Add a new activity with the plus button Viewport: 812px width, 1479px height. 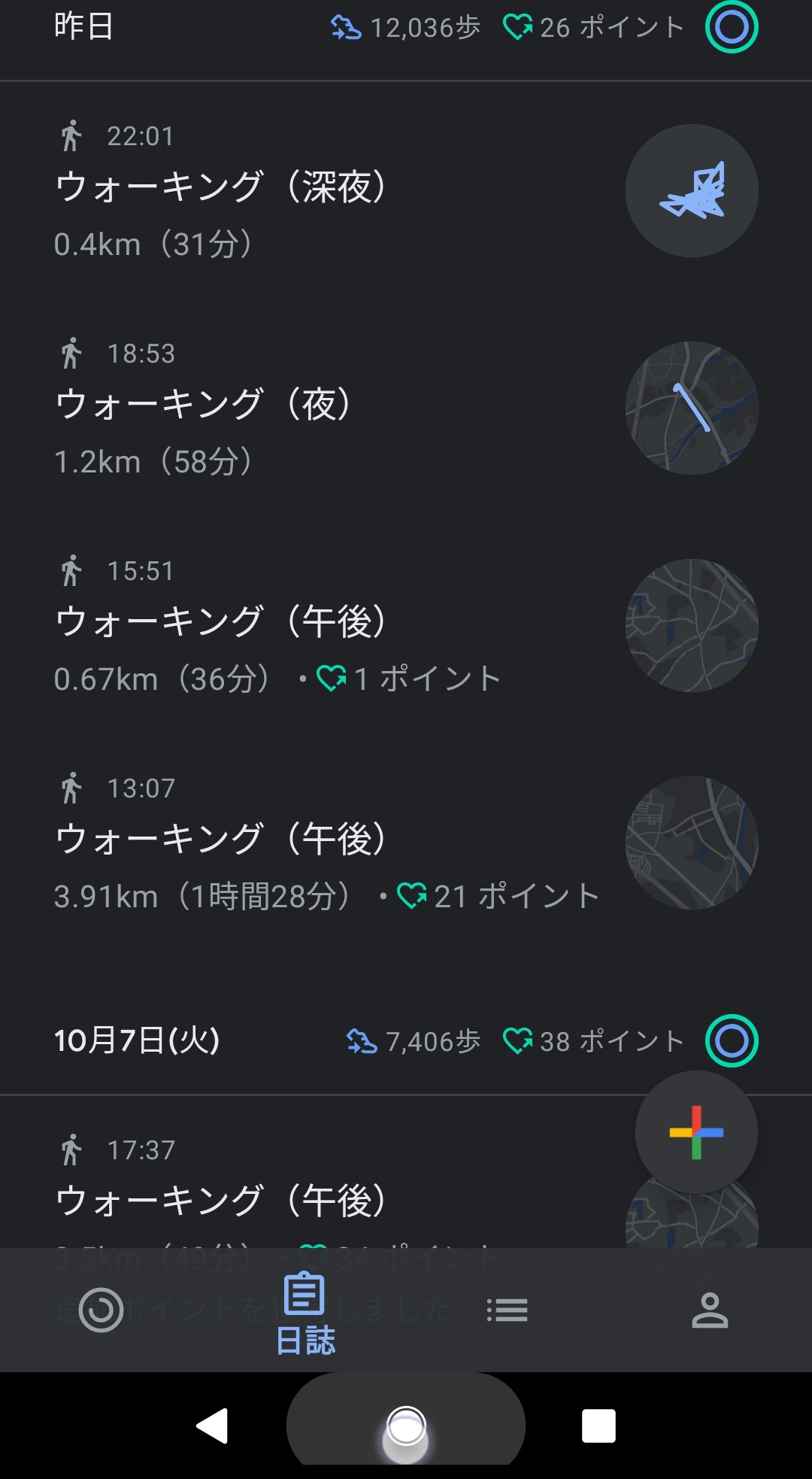tap(696, 1132)
